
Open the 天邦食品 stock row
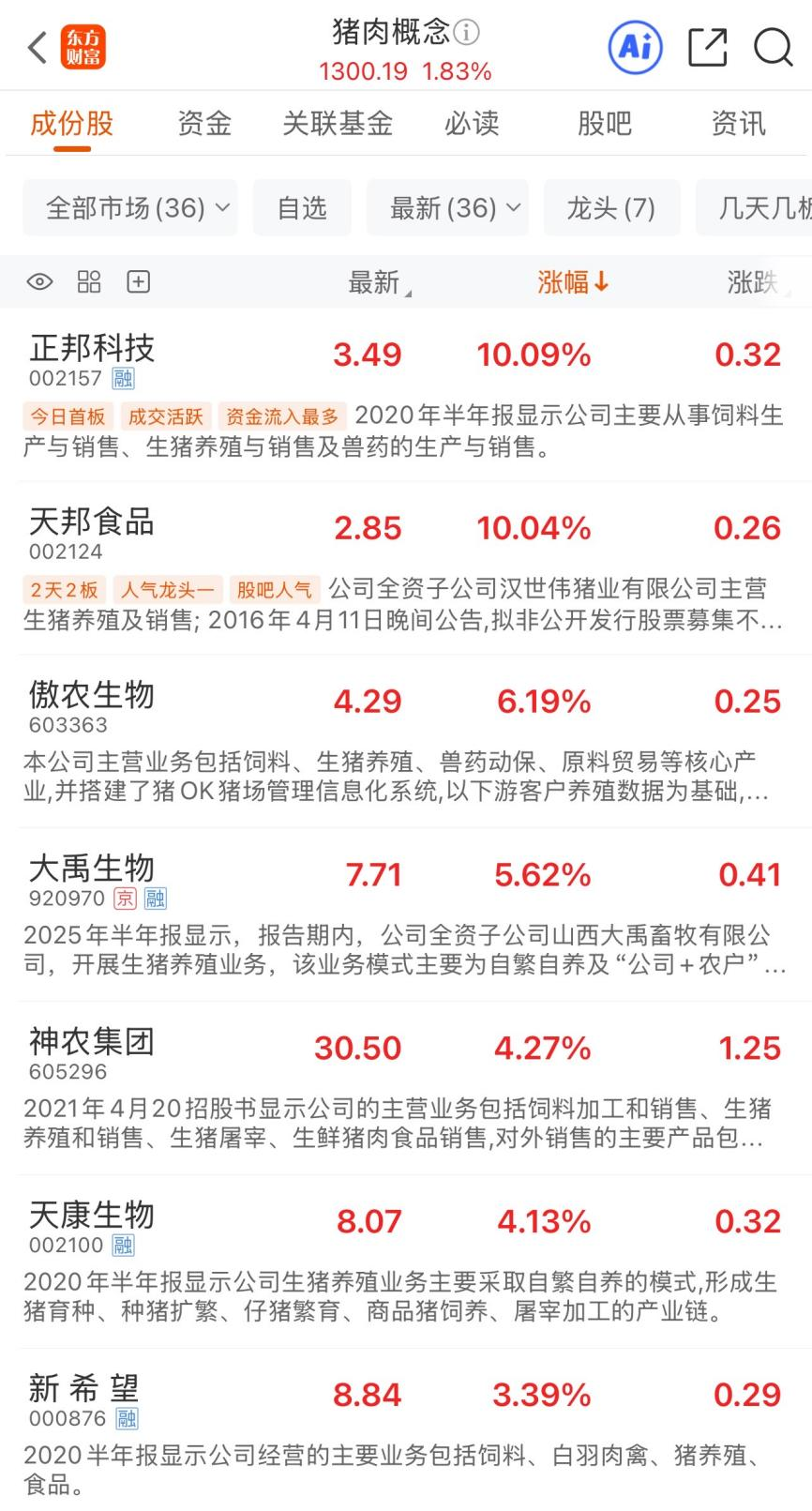pyautogui.click(x=92, y=522)
